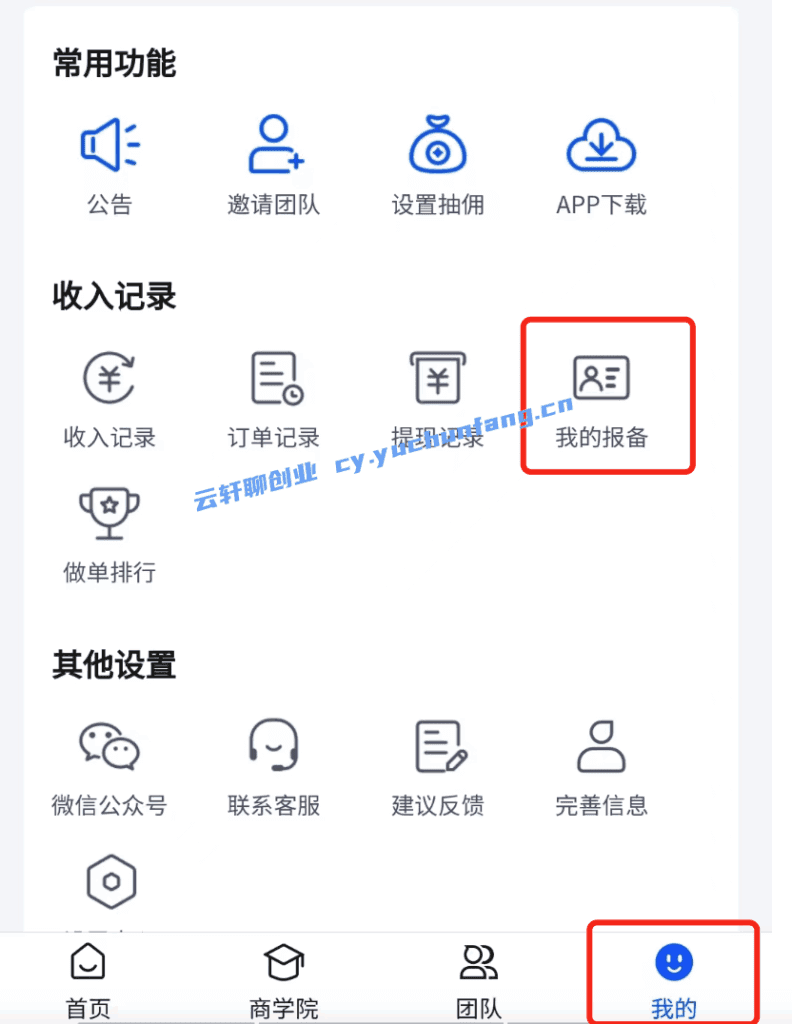Screen dimensions: 792x1024
Task: Tap 联系客服 to contact support
Action: coord(273,766)
